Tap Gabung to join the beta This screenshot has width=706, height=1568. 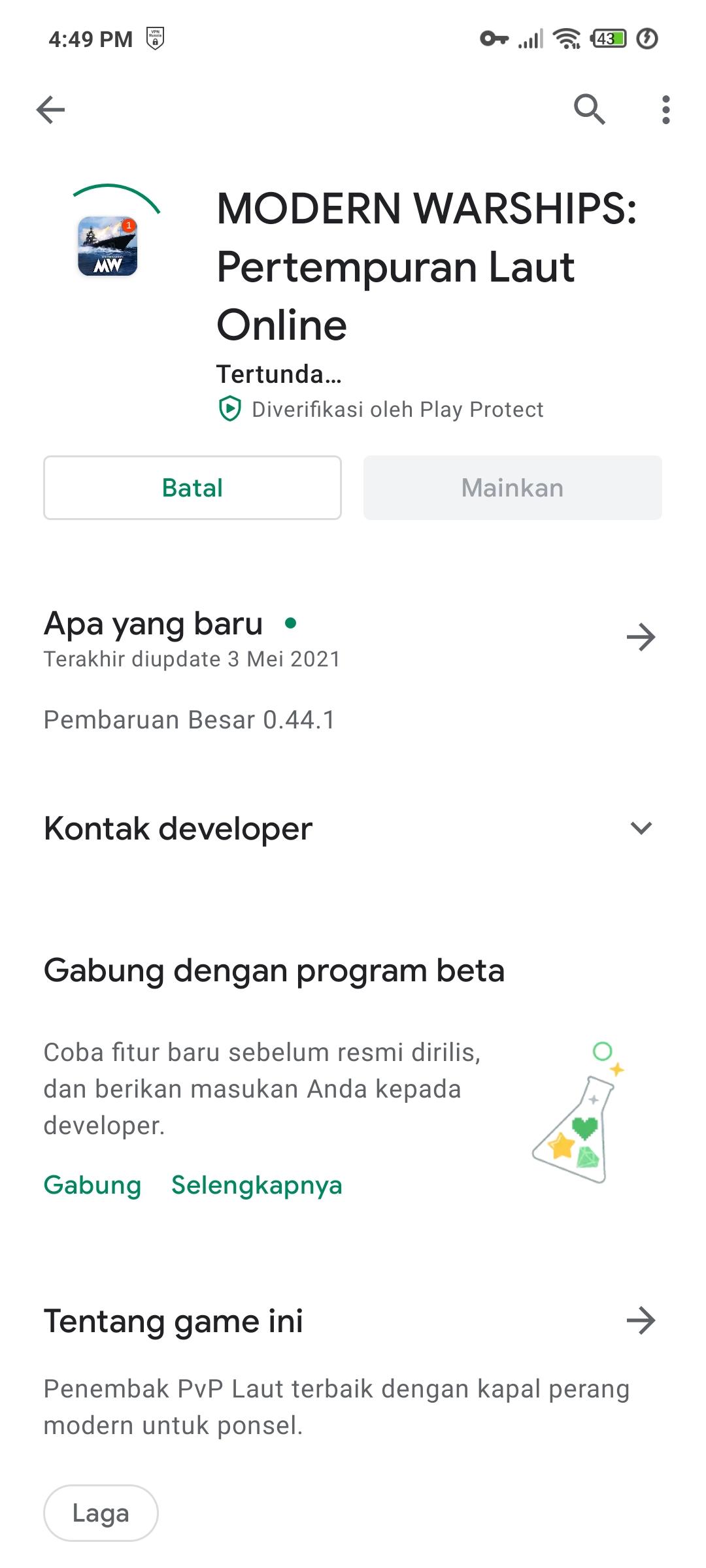point(92,1184)
